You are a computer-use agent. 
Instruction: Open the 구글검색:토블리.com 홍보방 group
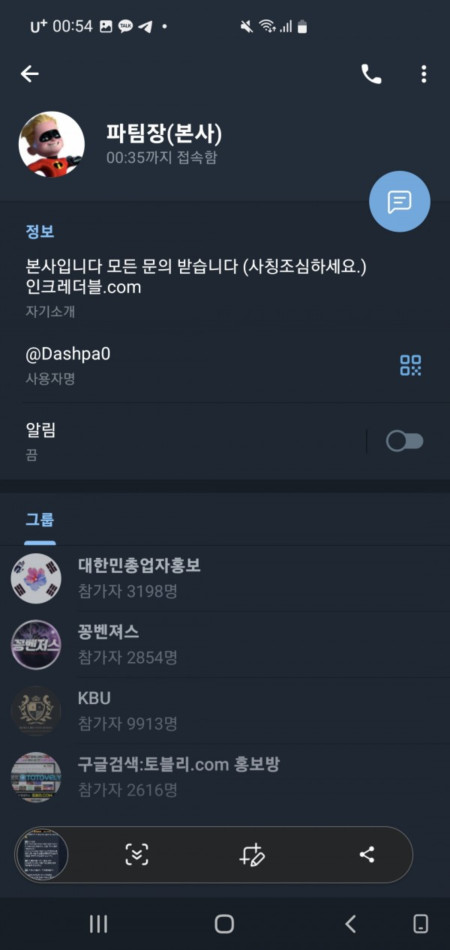click(225, 777)
